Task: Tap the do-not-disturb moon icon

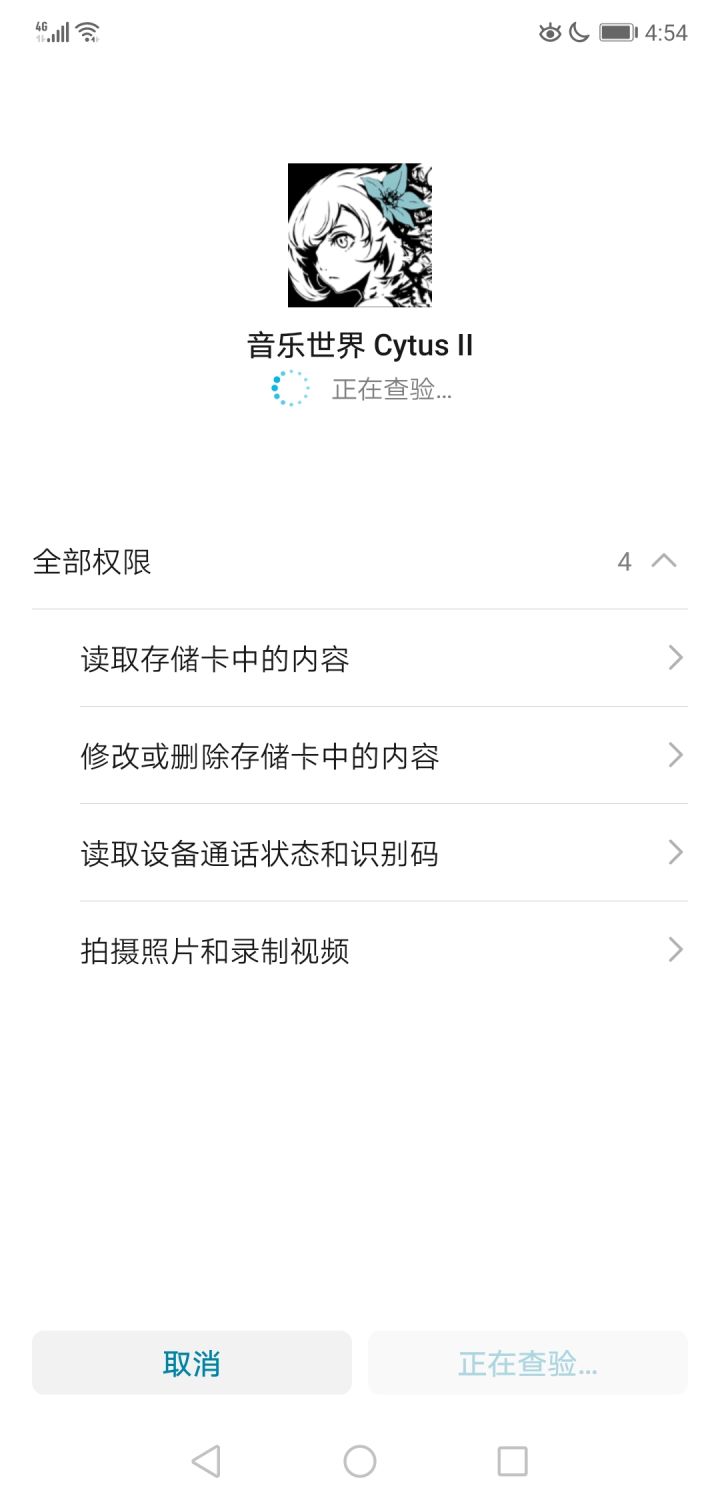Action: [x=578, y=33]
